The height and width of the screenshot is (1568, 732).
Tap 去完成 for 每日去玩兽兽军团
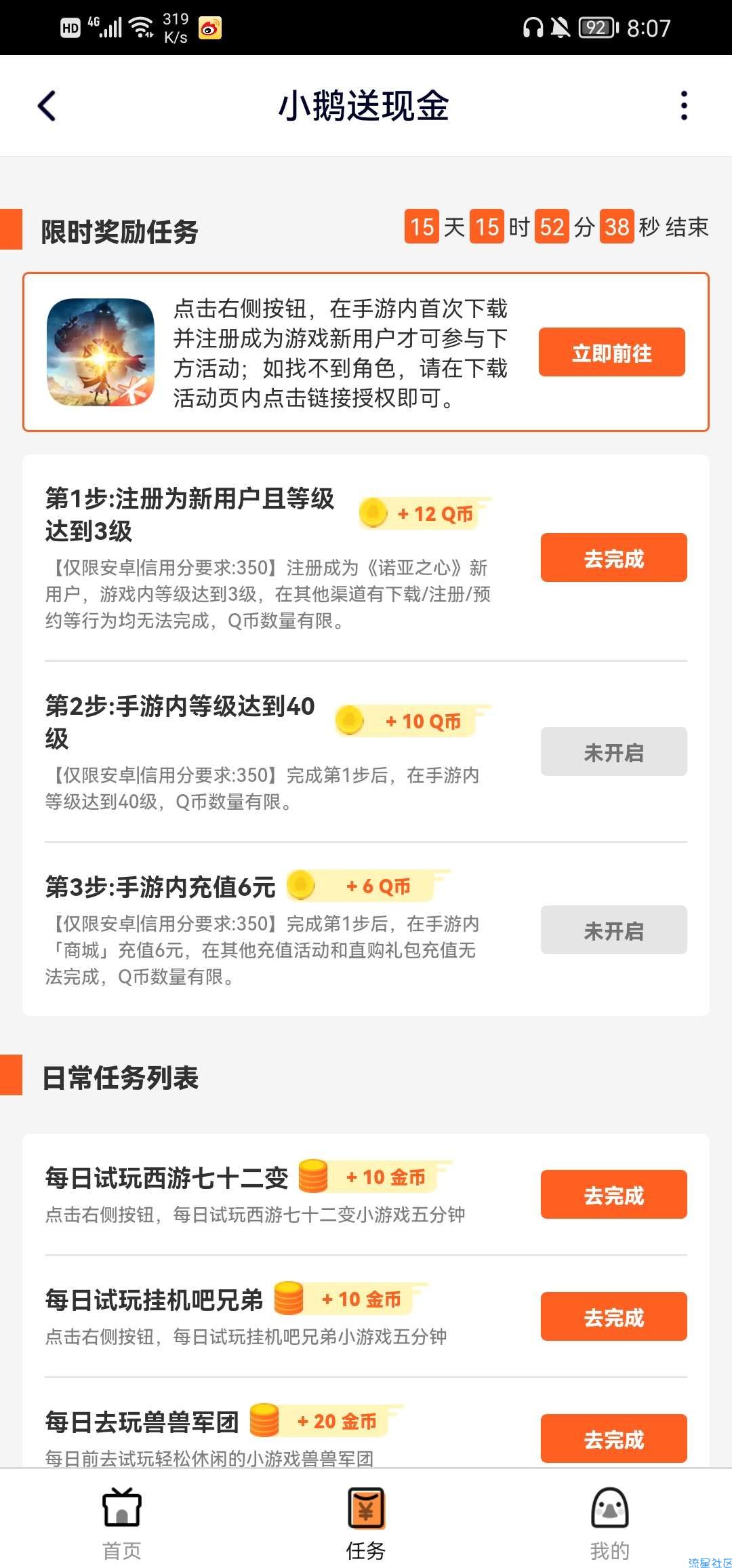613,1438
